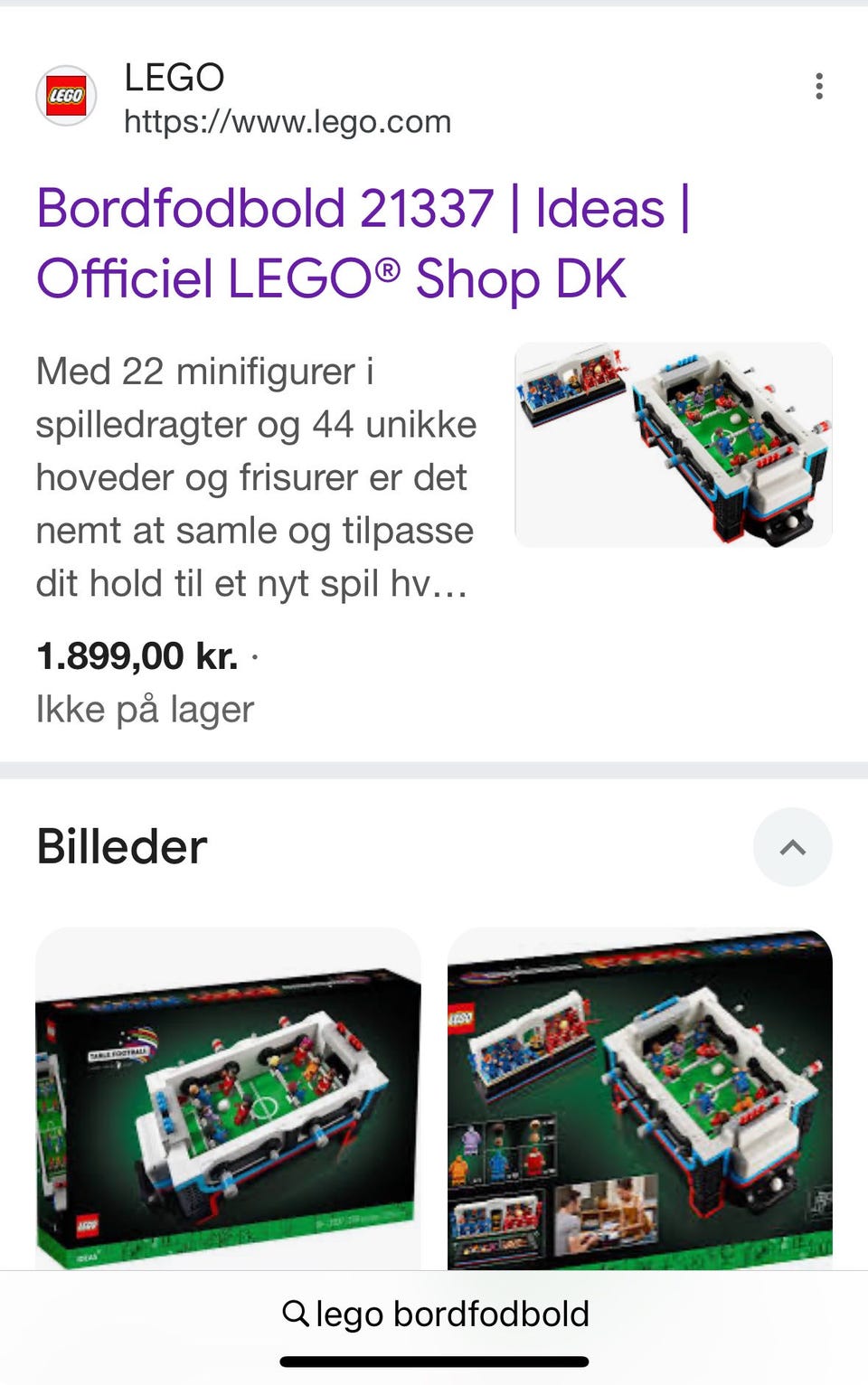Click the Ikke på lager availability text
Viewport: 868px width, 1385px height.
click(x=145, y=709)
